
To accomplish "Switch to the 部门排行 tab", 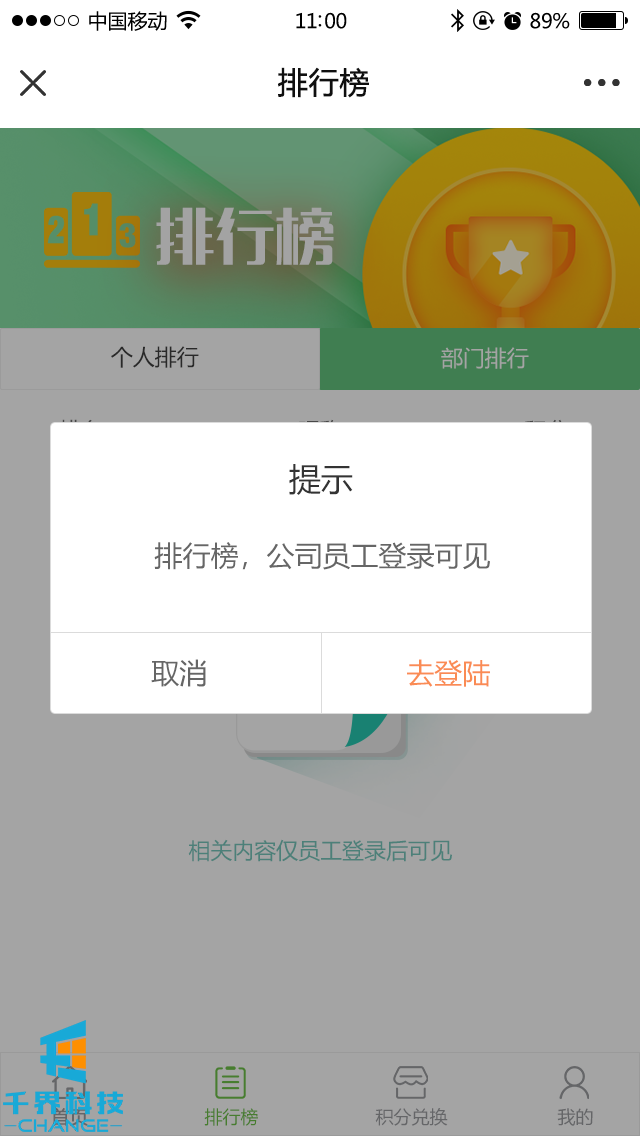I will pos(484,358).
